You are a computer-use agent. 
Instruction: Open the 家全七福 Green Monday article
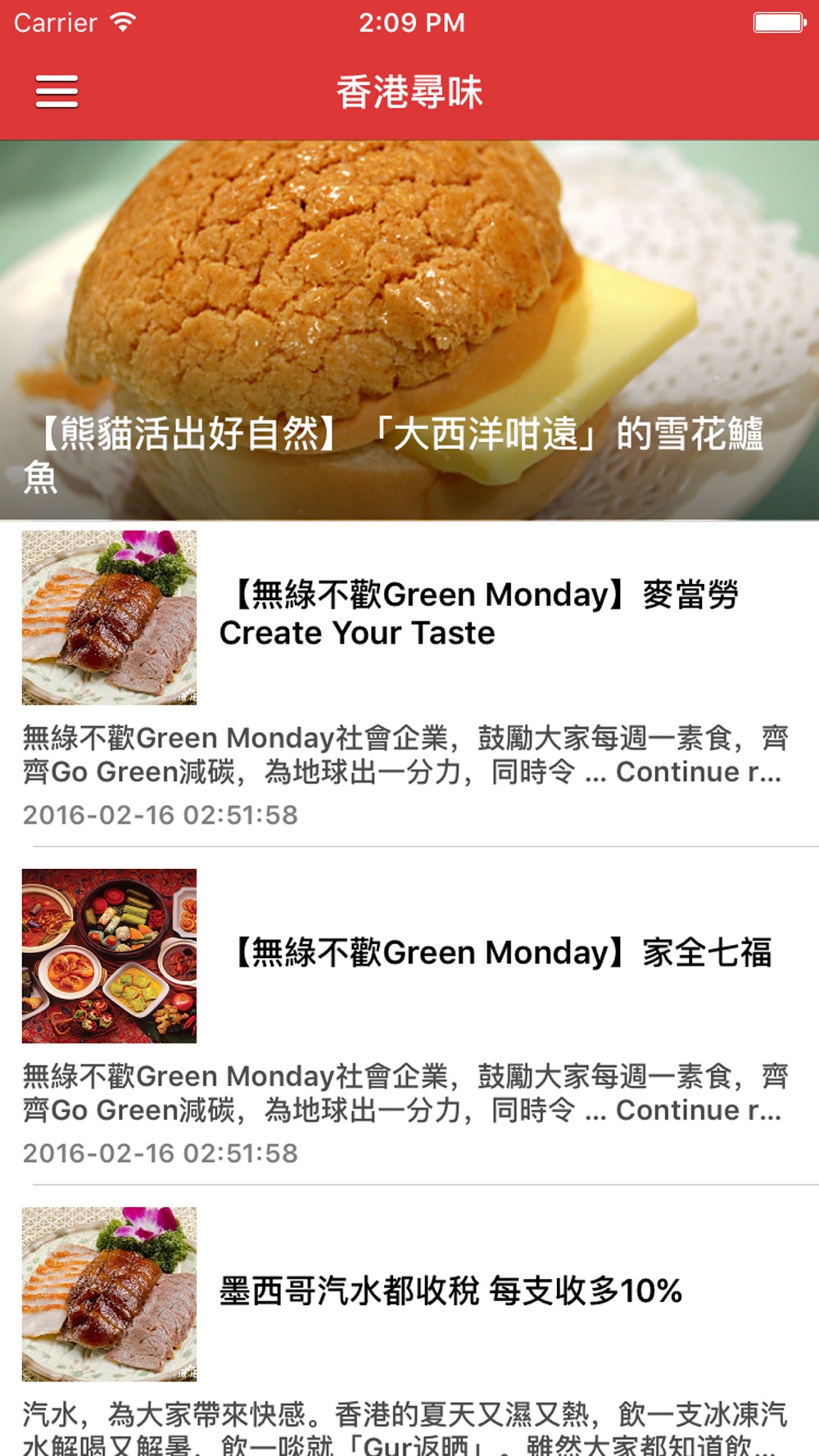tap(503, 953)
